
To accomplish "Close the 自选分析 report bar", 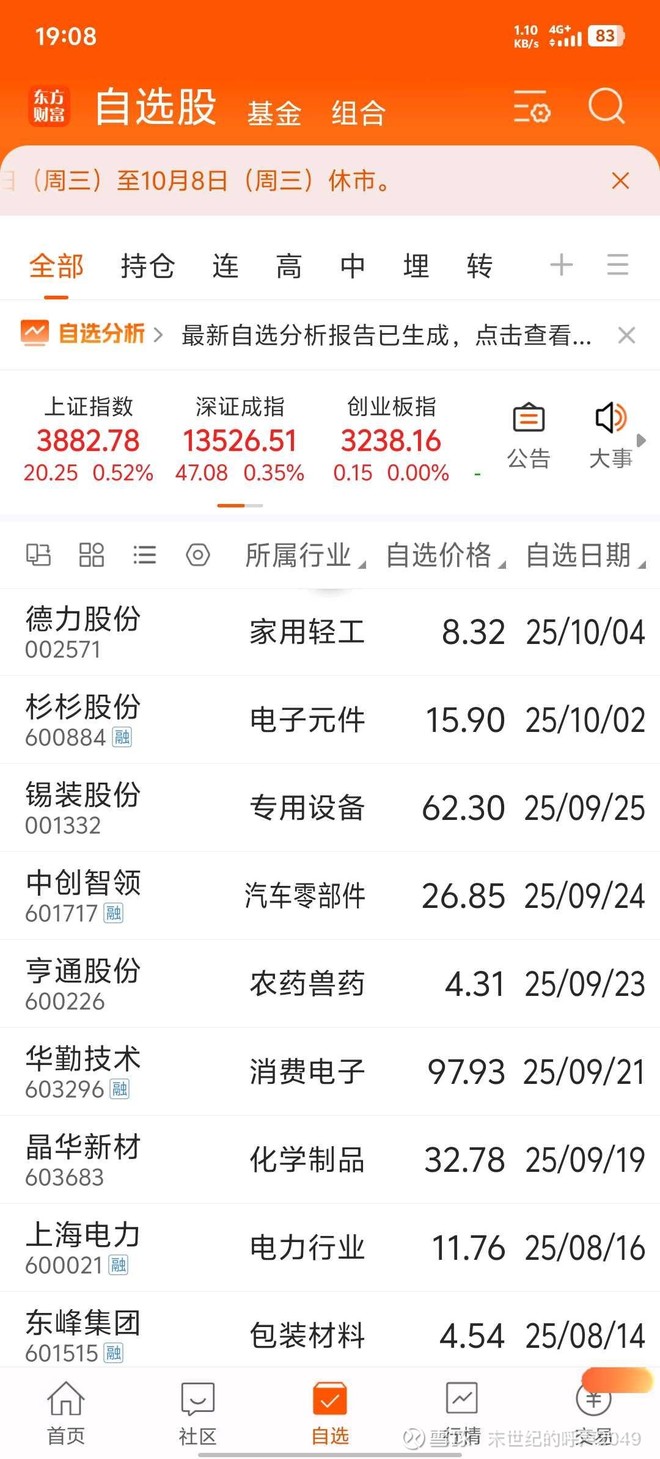I will click(627, 335).
